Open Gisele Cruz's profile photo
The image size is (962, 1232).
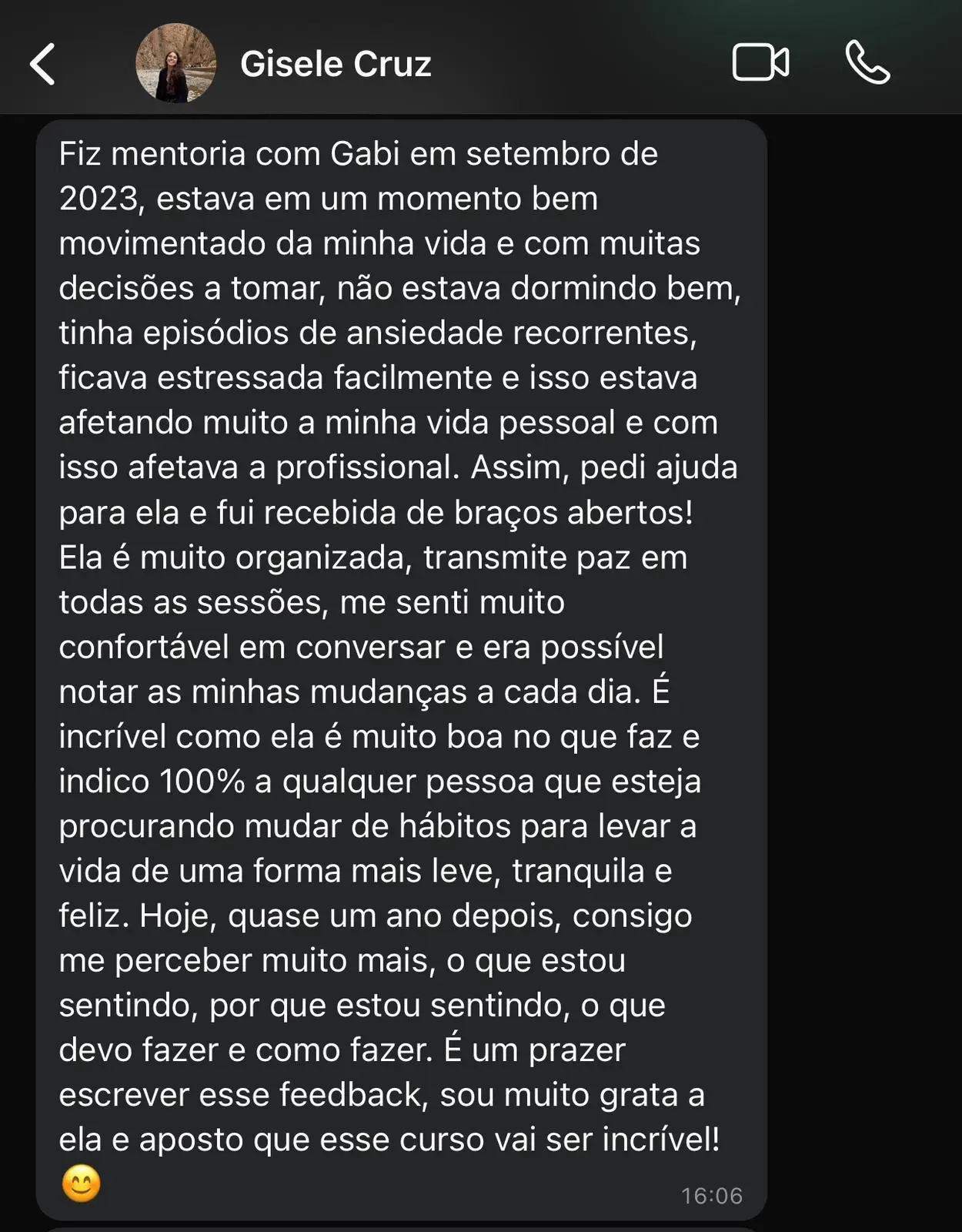tap(176, 63)
